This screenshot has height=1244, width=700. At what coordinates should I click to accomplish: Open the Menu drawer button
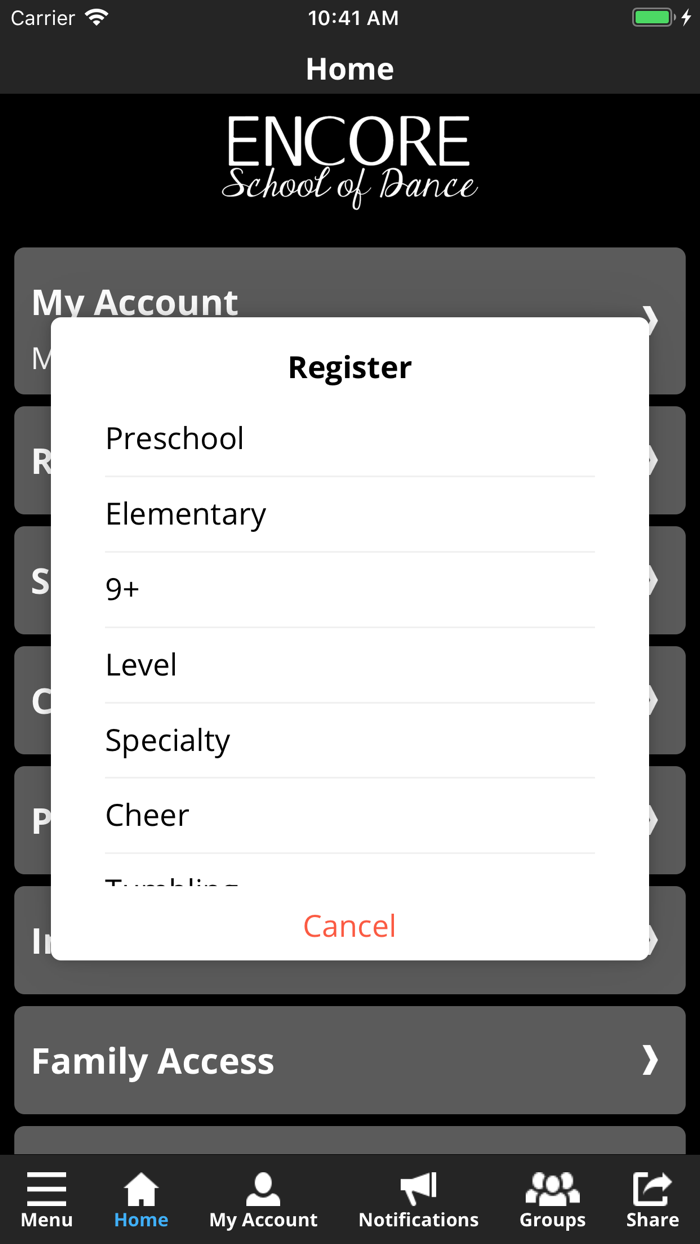(x=47, y=1200)
